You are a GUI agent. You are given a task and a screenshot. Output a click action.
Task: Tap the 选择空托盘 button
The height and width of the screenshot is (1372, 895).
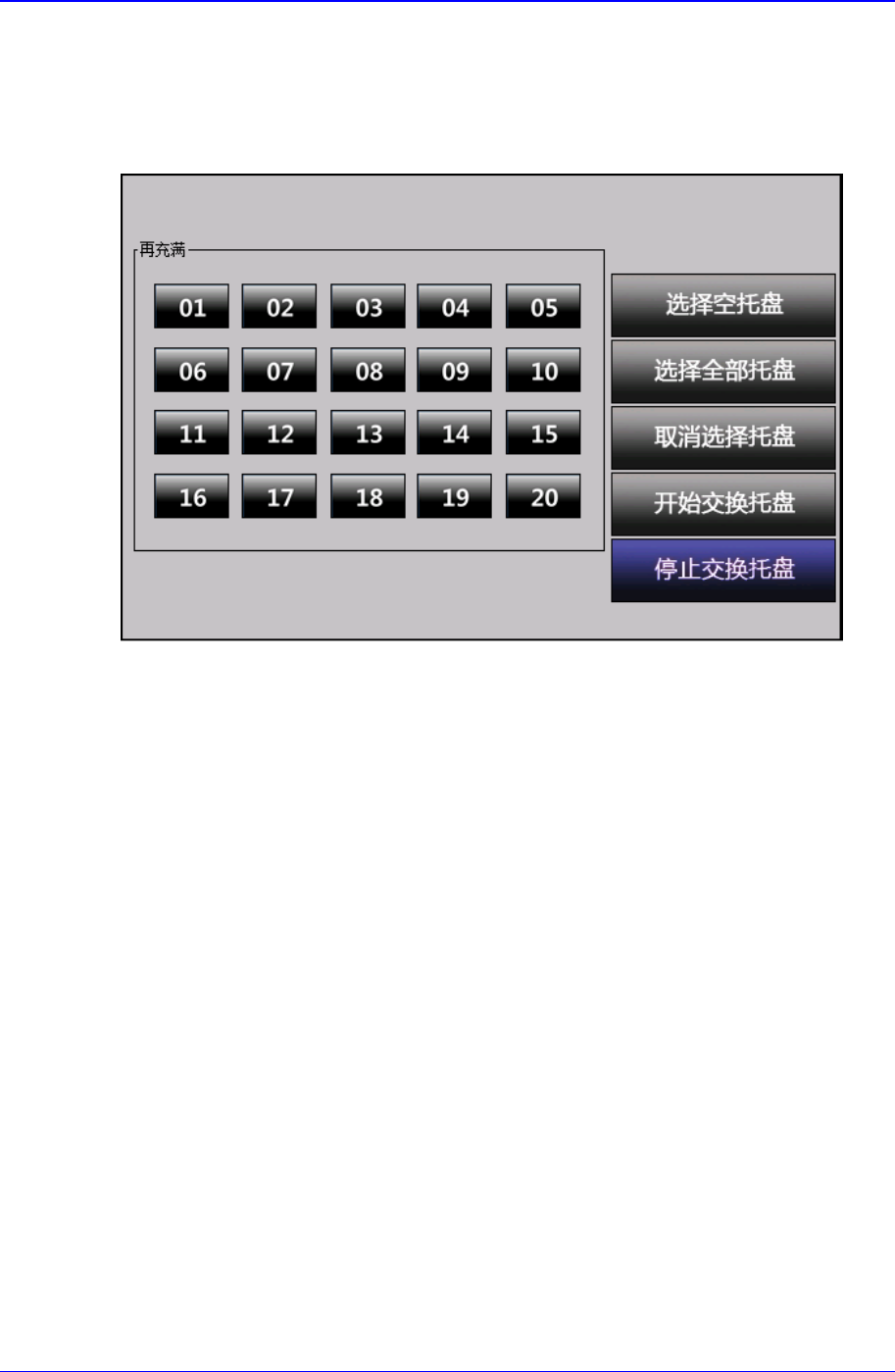723,305
